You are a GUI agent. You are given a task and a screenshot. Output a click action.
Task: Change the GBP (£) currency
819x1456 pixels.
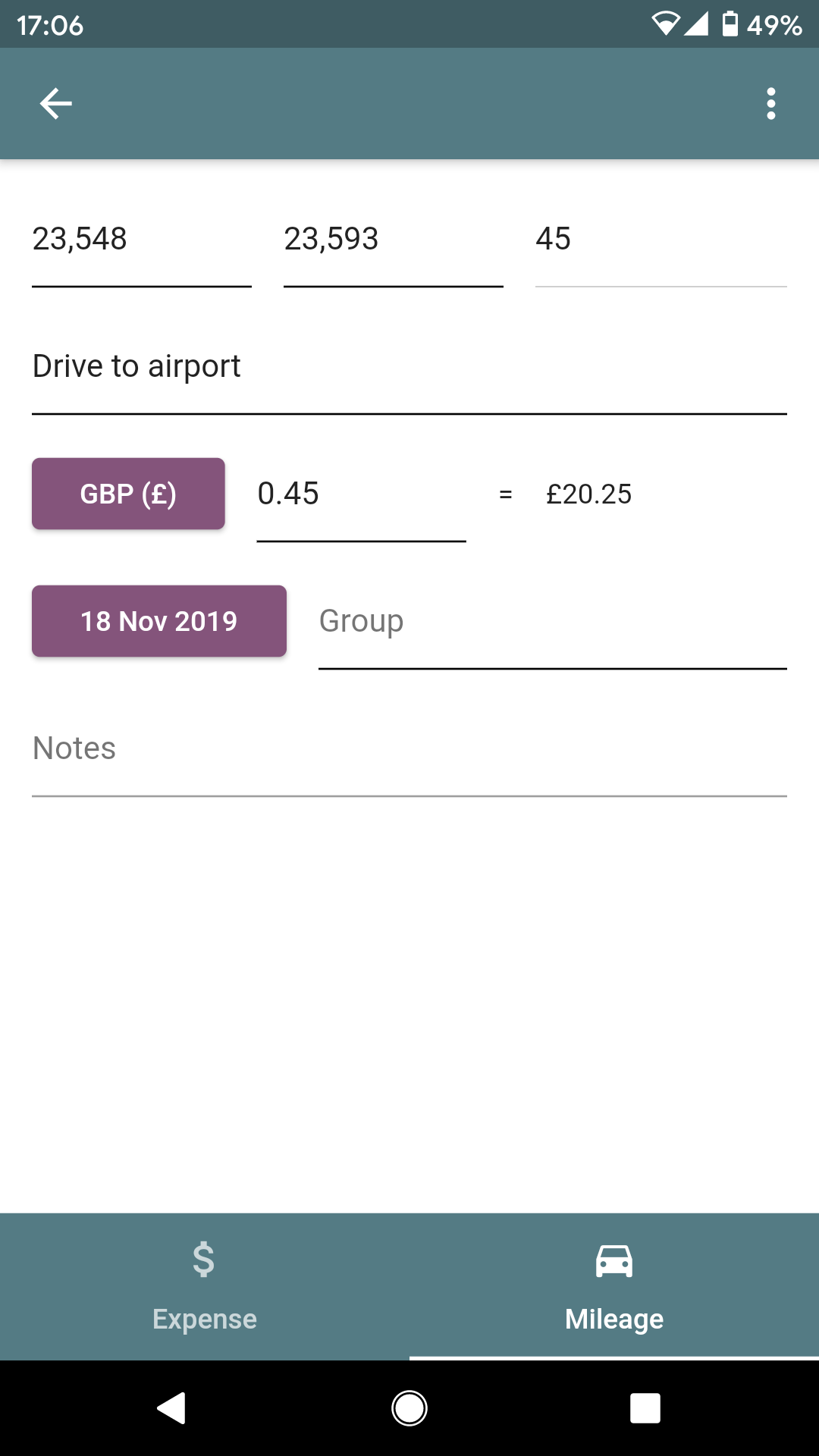128,494
